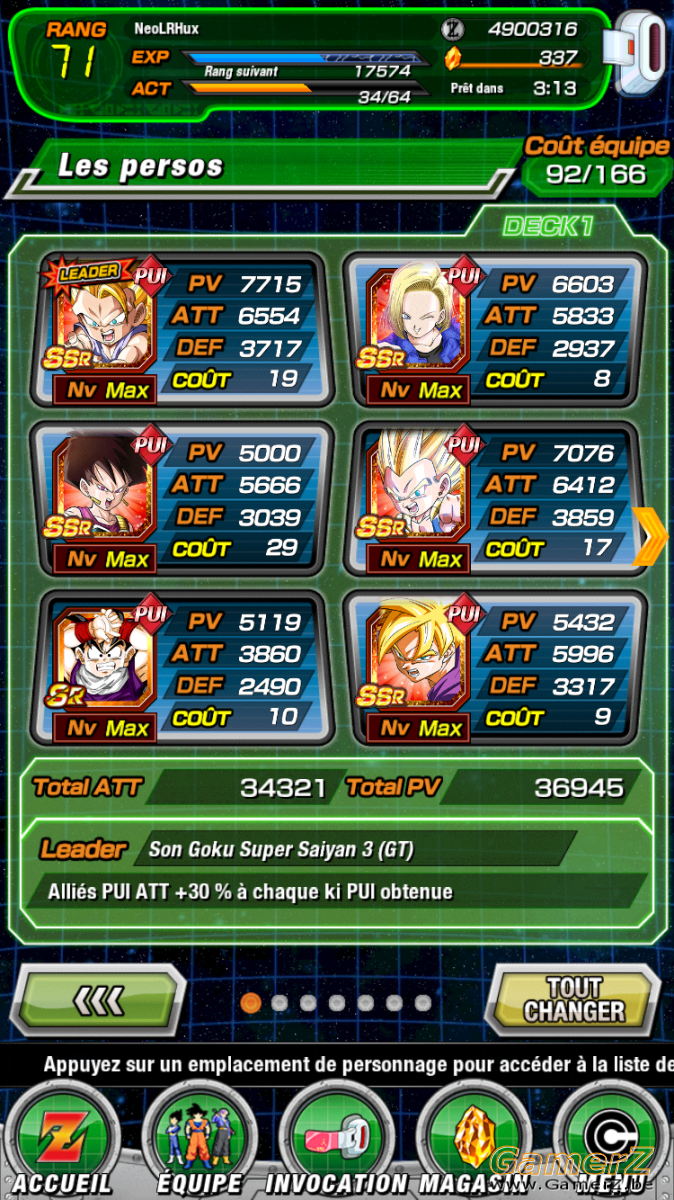Tap the green back arrows button

(102, 1000)
